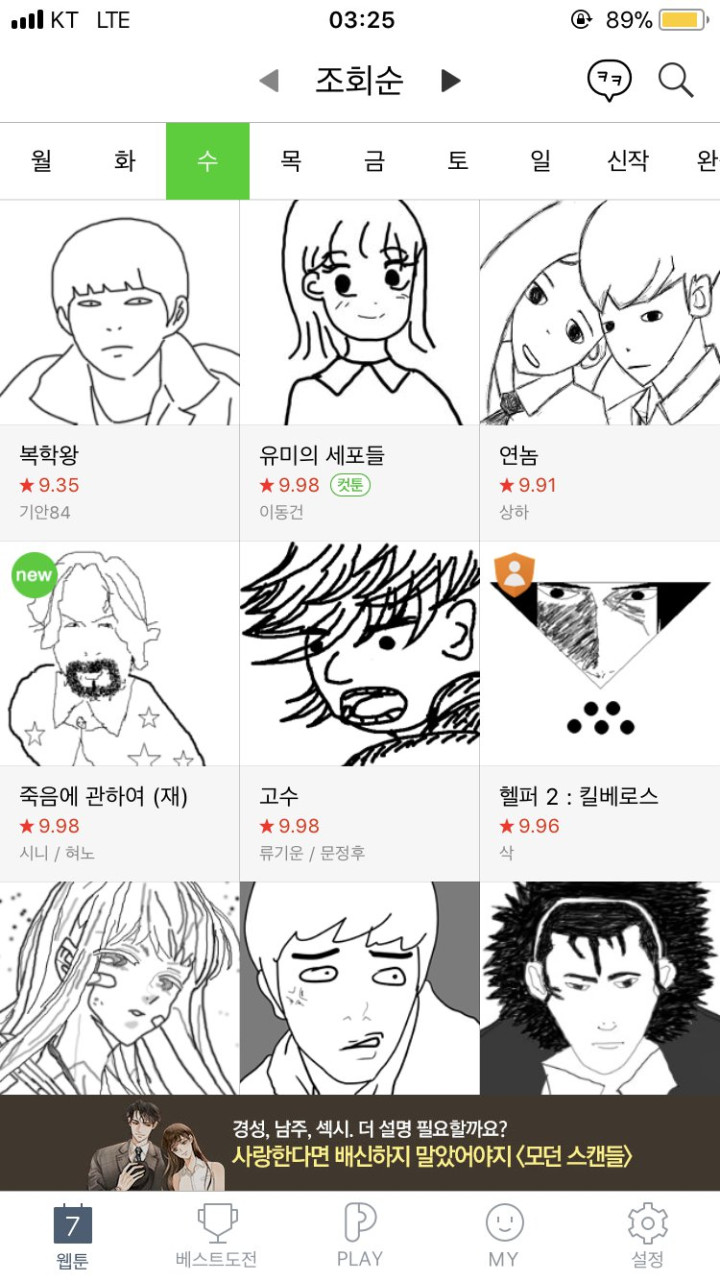Open the webtoon 연놈
720x1281 pixels.
(x=600, y=370)
